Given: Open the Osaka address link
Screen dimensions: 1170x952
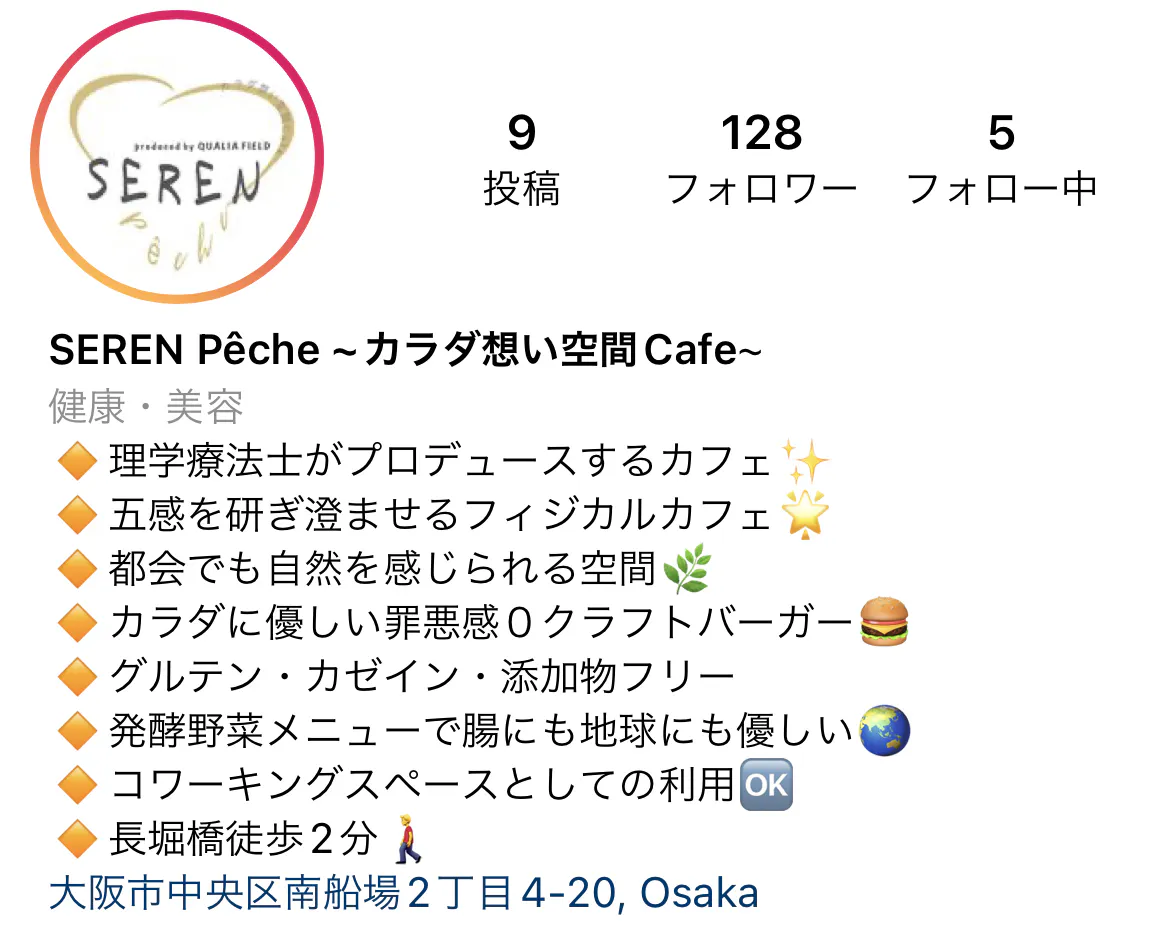Looking at the screenshot, I should click(x=403, y=892).
